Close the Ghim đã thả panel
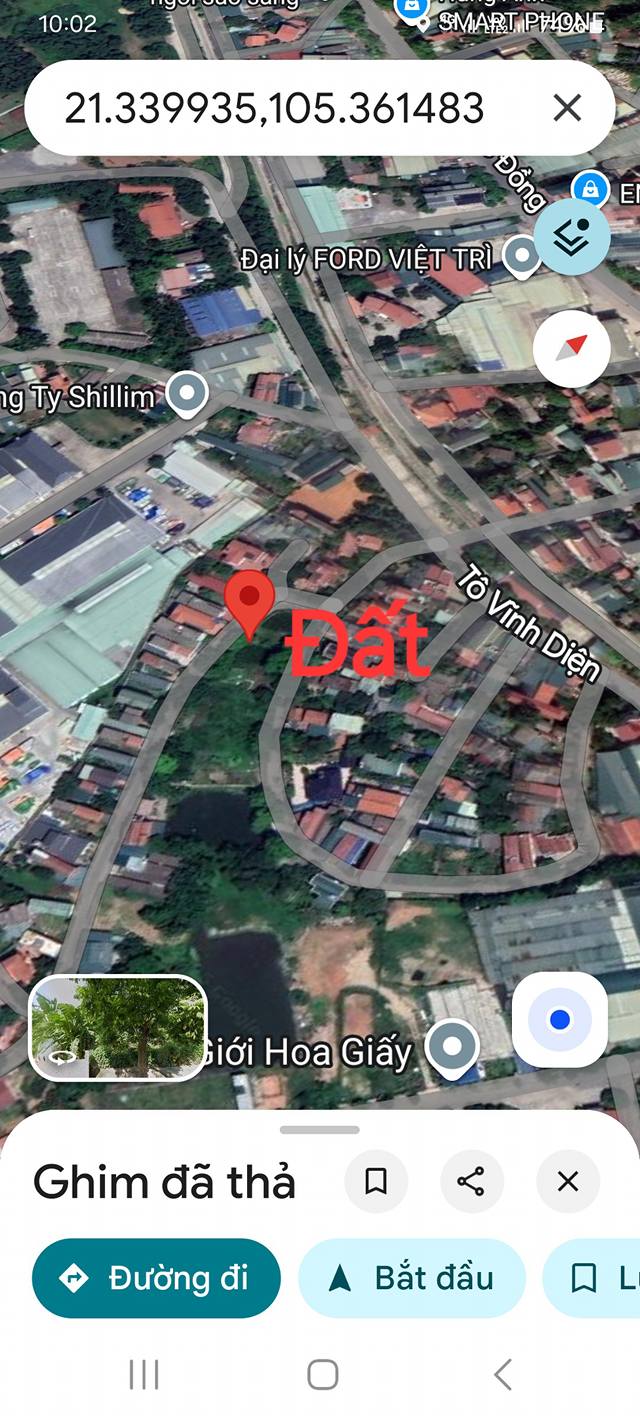The width and height of the screenshot is (640, 1422). (567, 1182)
